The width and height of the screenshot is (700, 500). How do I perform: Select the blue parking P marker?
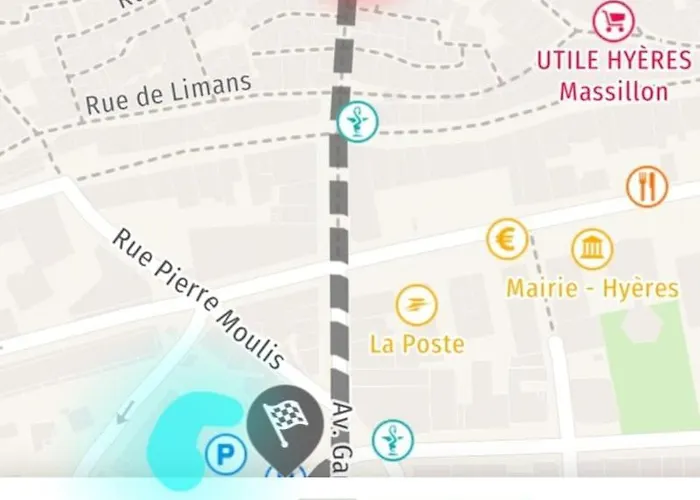coord(225,456)
